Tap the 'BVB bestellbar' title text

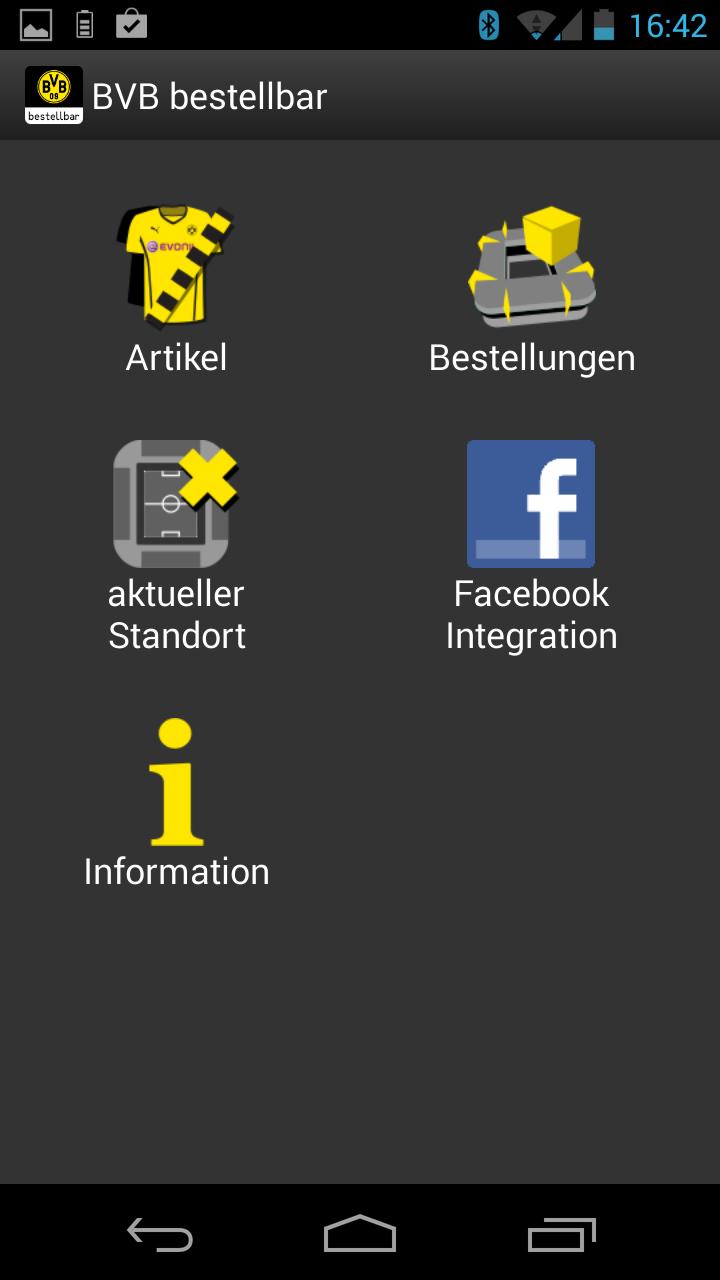coord(207,95)
